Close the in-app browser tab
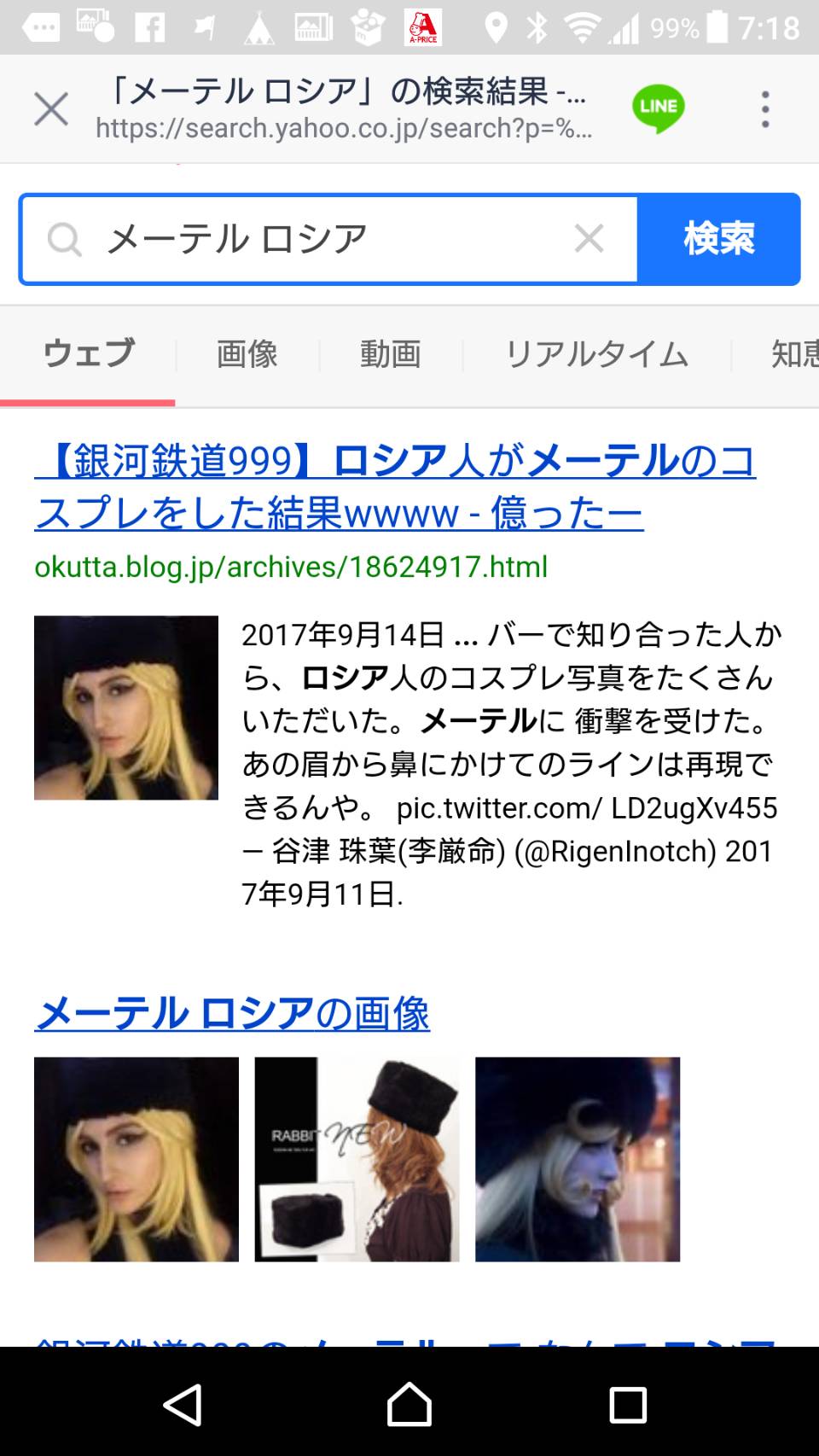 coord(51,109)
